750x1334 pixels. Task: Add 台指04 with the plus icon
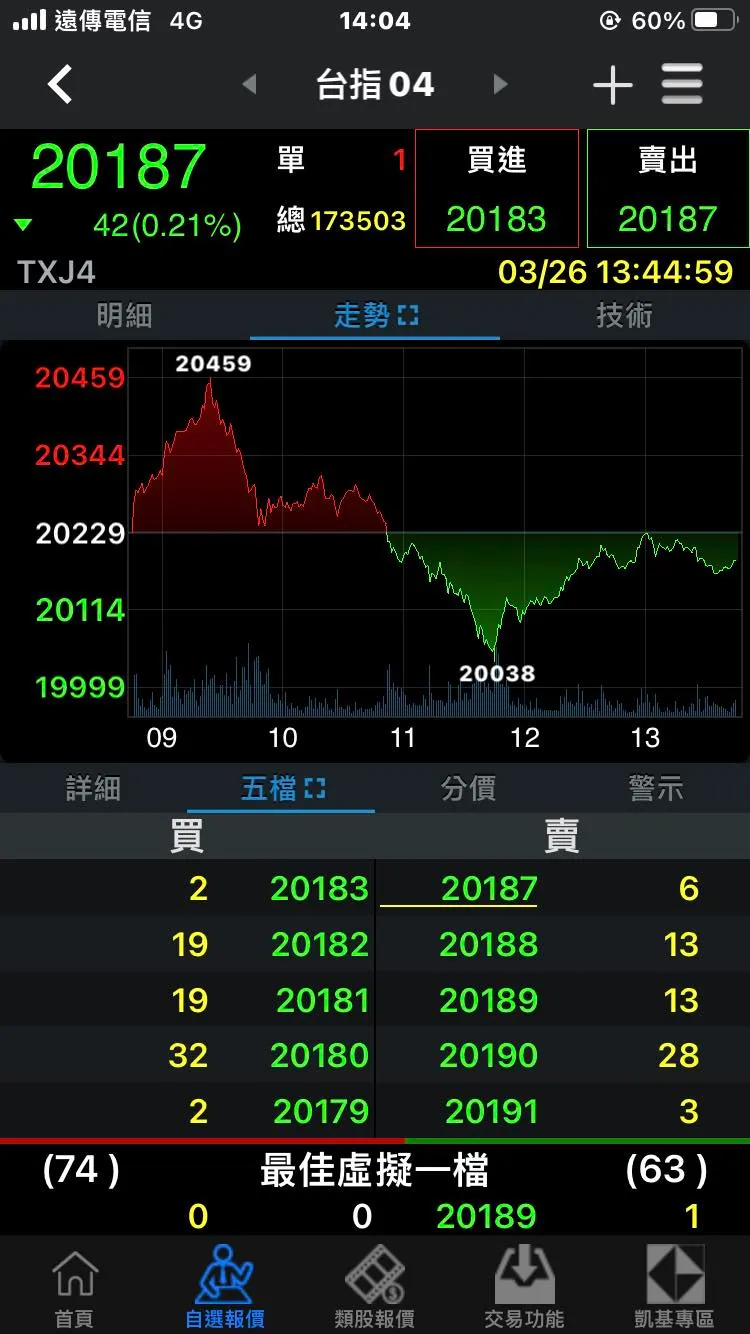point(612,86)
